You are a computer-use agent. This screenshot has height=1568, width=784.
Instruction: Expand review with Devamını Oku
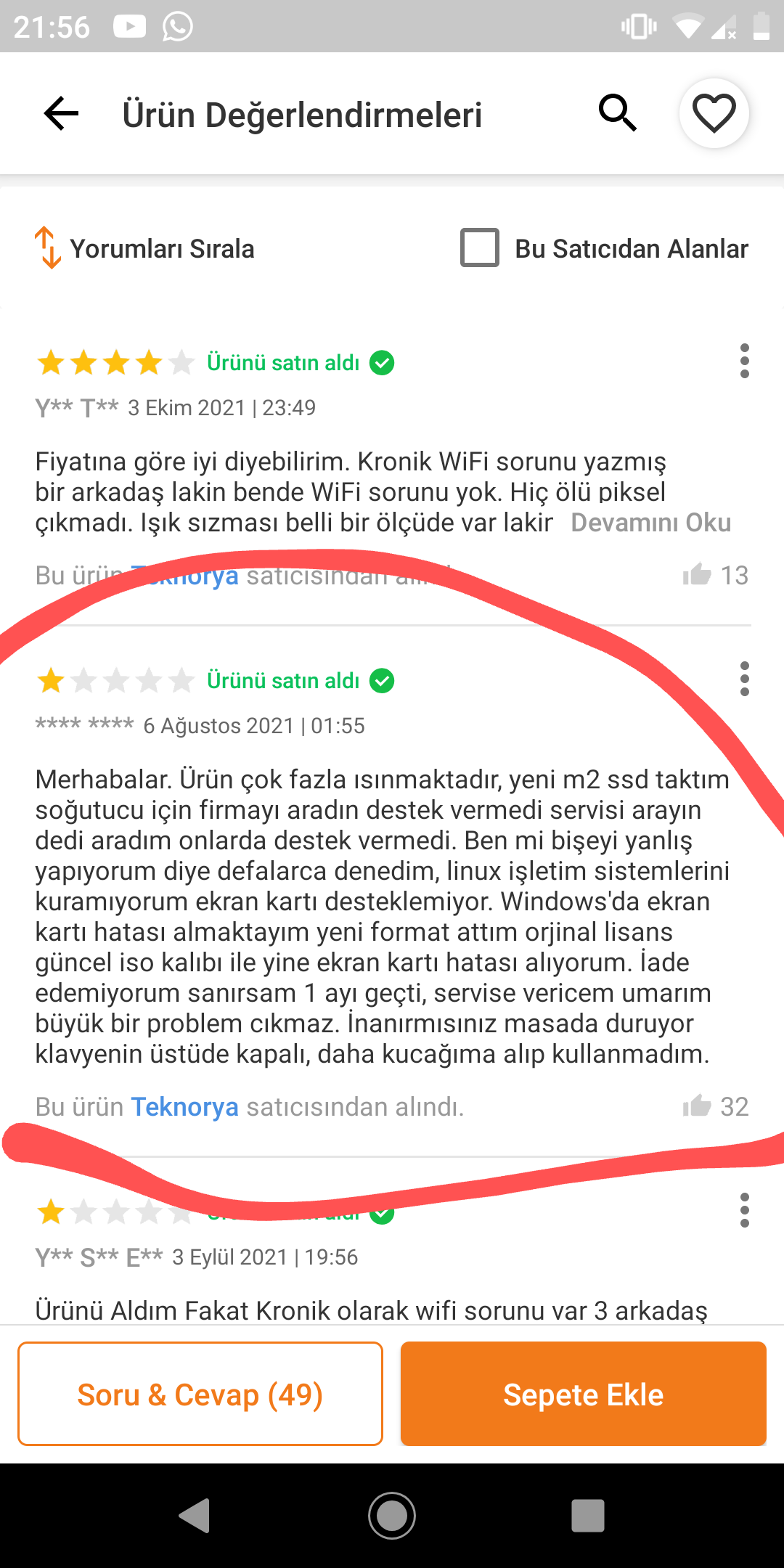point(650,523)
